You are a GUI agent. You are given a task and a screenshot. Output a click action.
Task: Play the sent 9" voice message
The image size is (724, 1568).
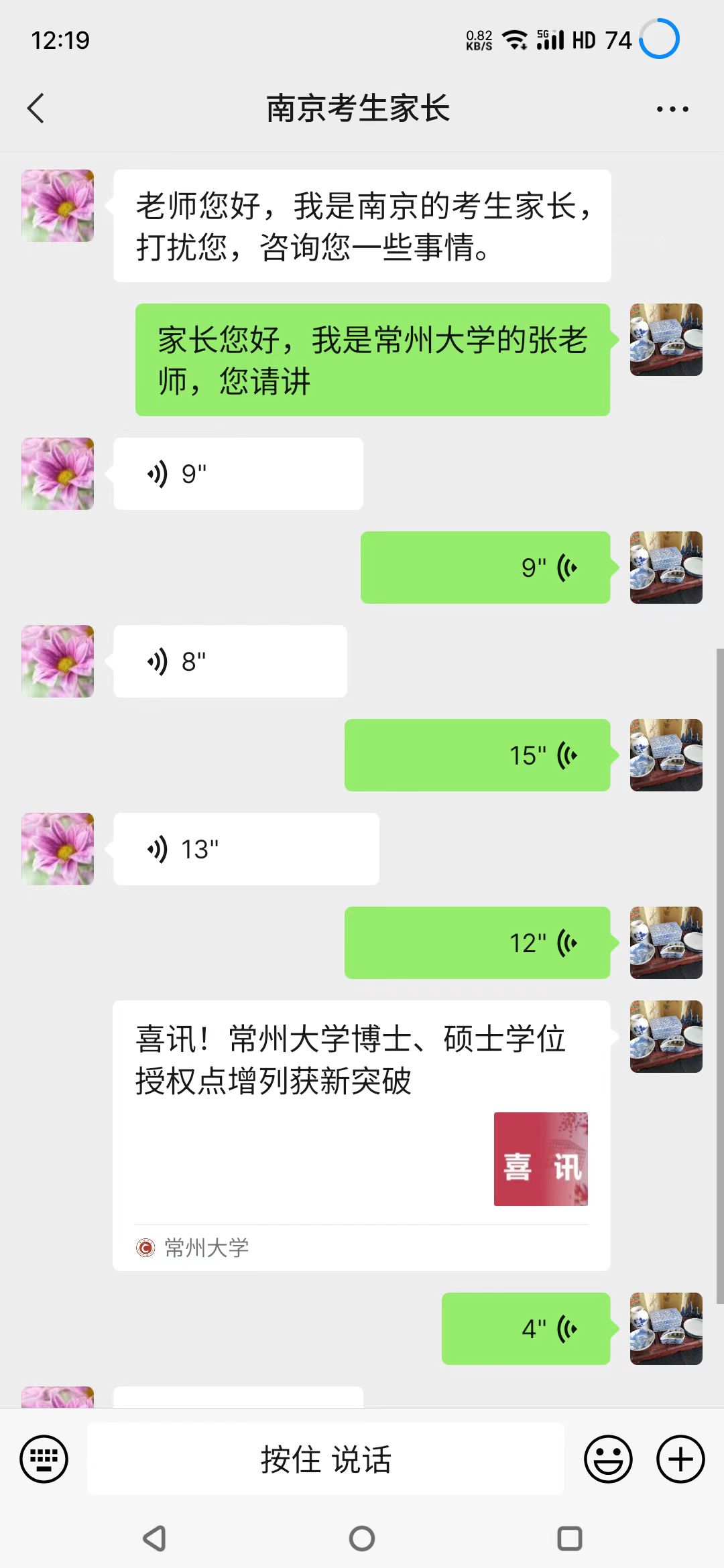pos(485,568)
